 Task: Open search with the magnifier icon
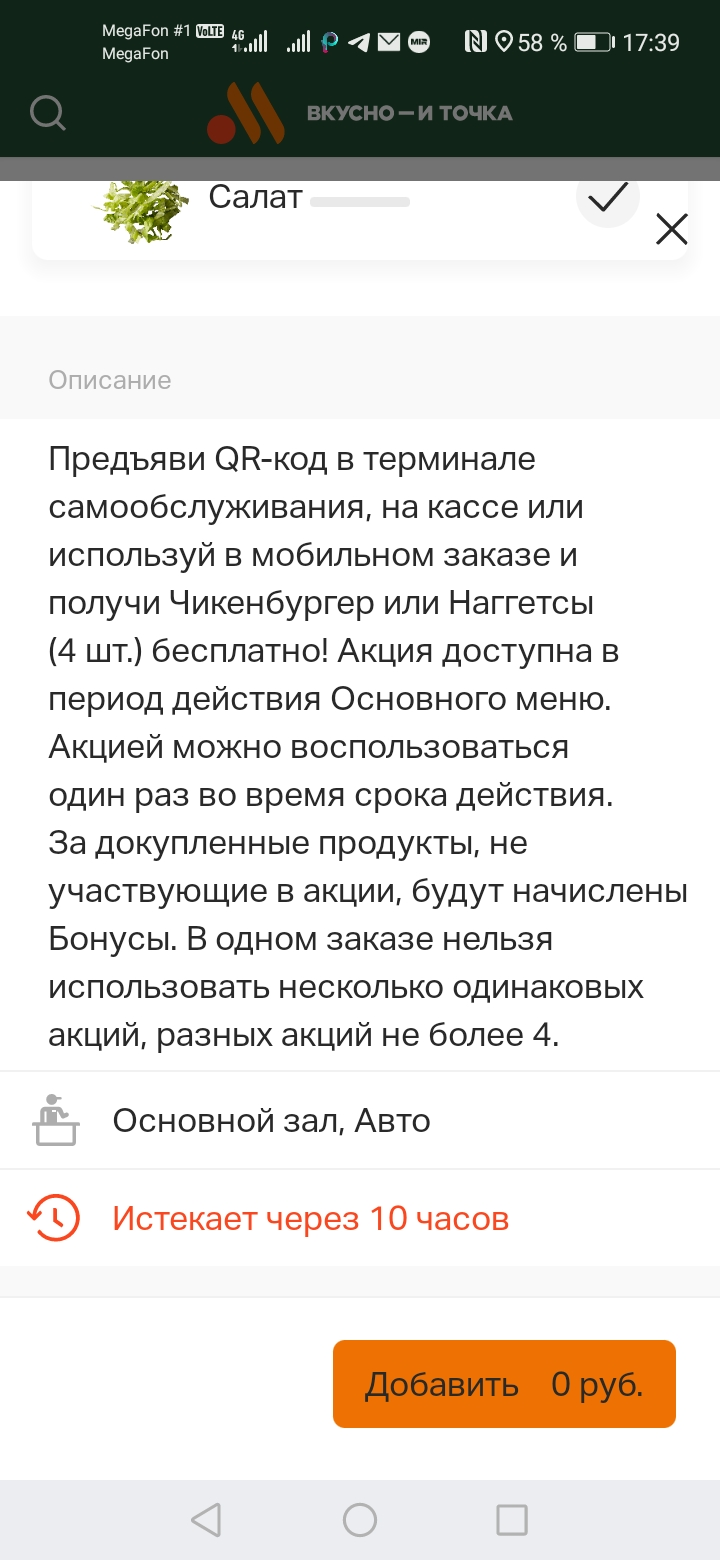tap(48, 113)
